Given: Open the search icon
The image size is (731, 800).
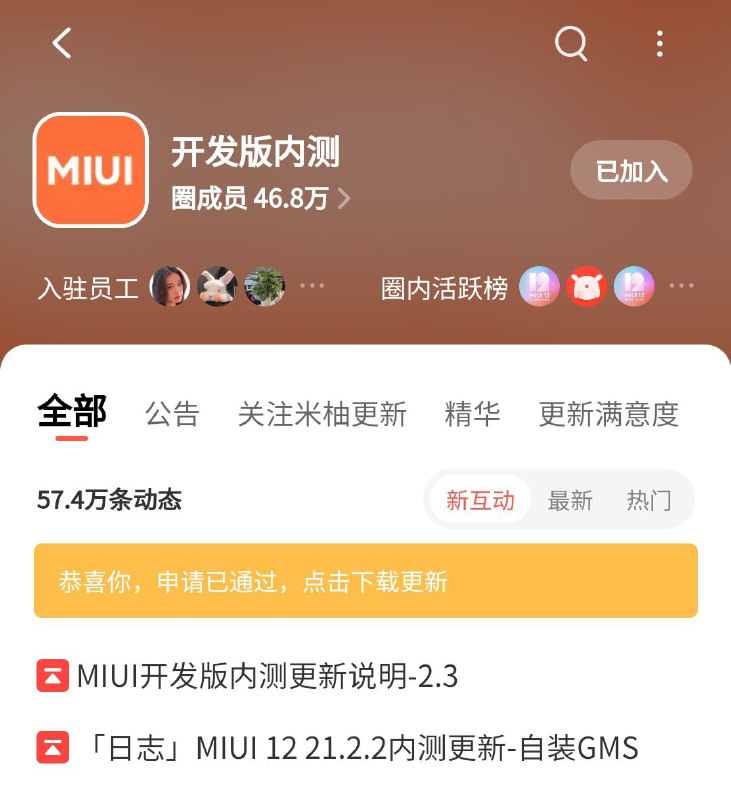Looking at the screenshot, I should click(x=570, y=43).
